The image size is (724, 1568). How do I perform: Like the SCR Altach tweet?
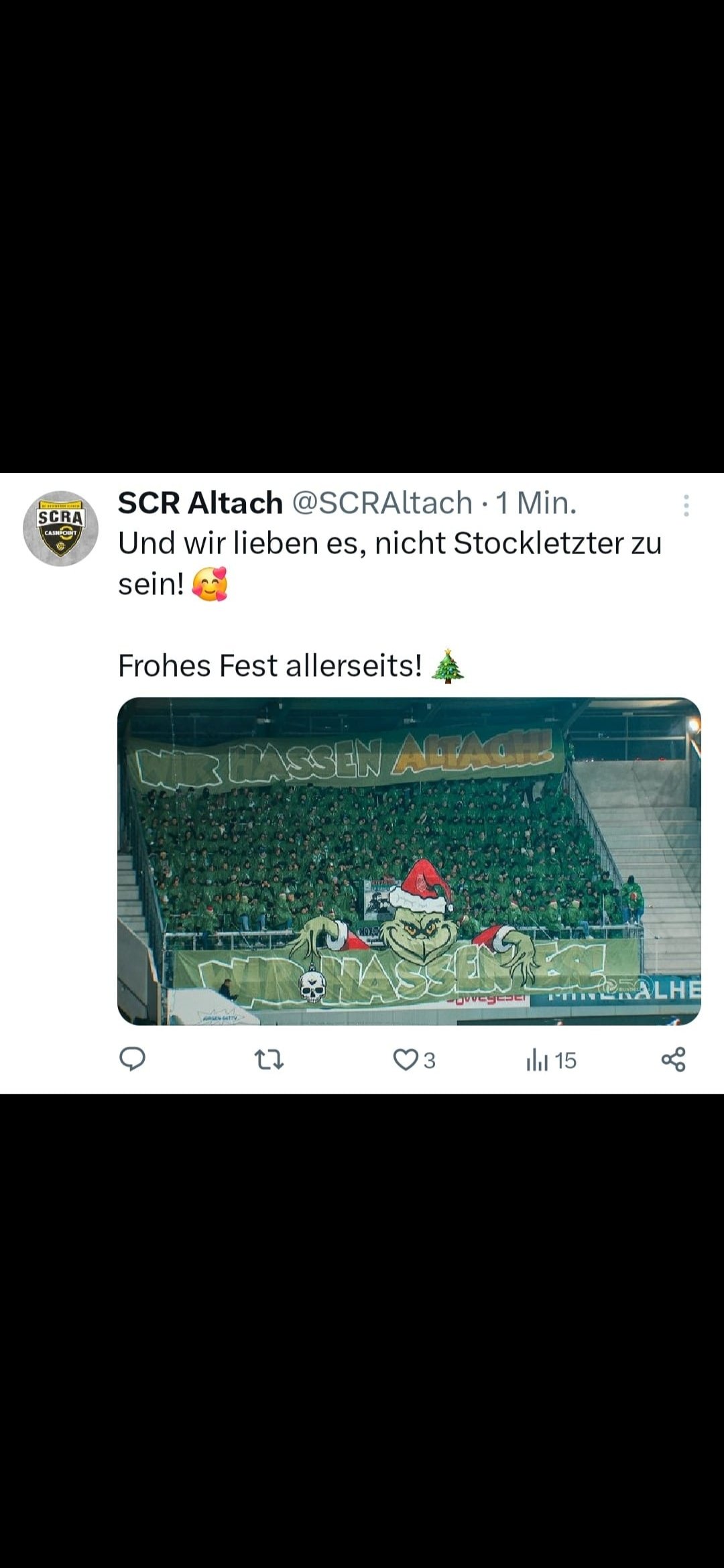(x=414, y=1059)
